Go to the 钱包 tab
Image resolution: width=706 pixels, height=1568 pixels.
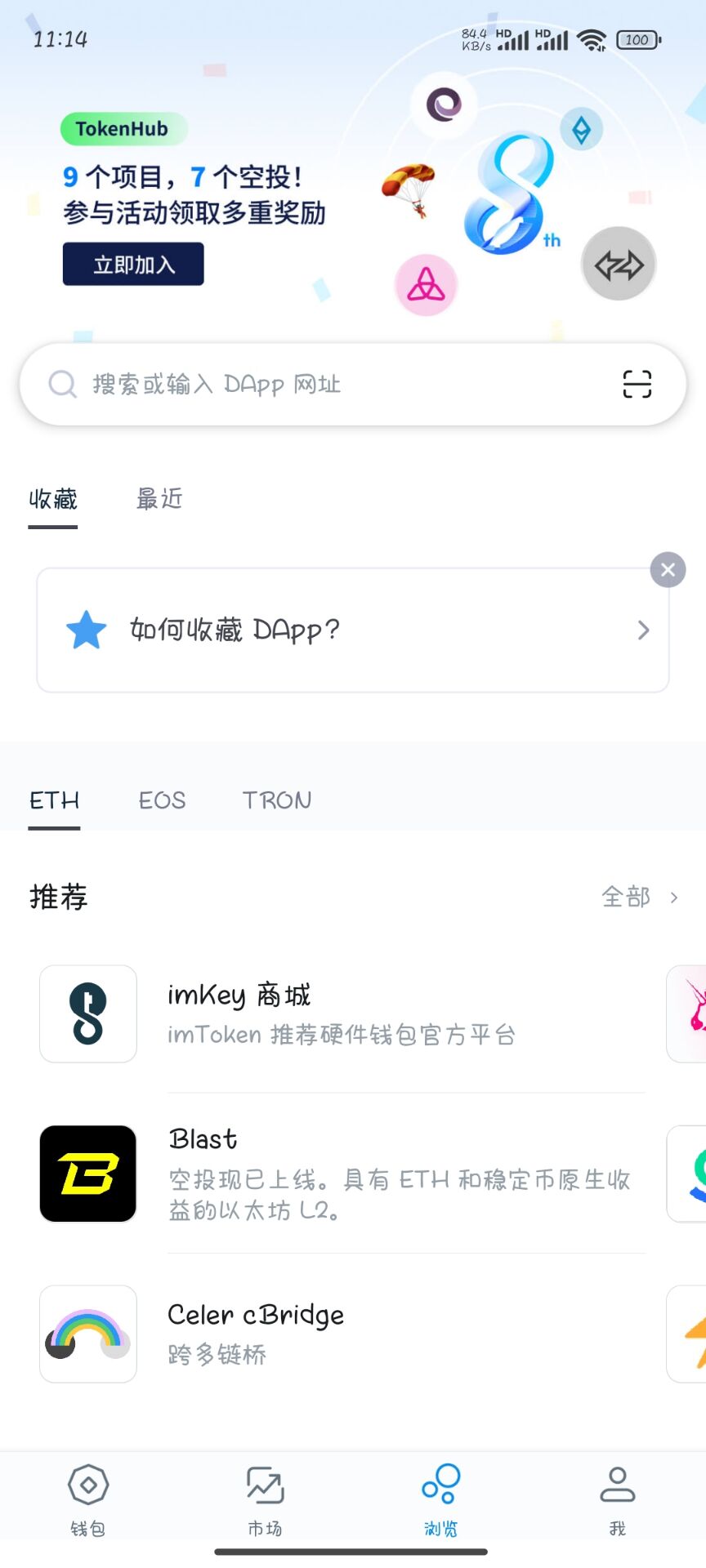click(x=88, y=1501)
